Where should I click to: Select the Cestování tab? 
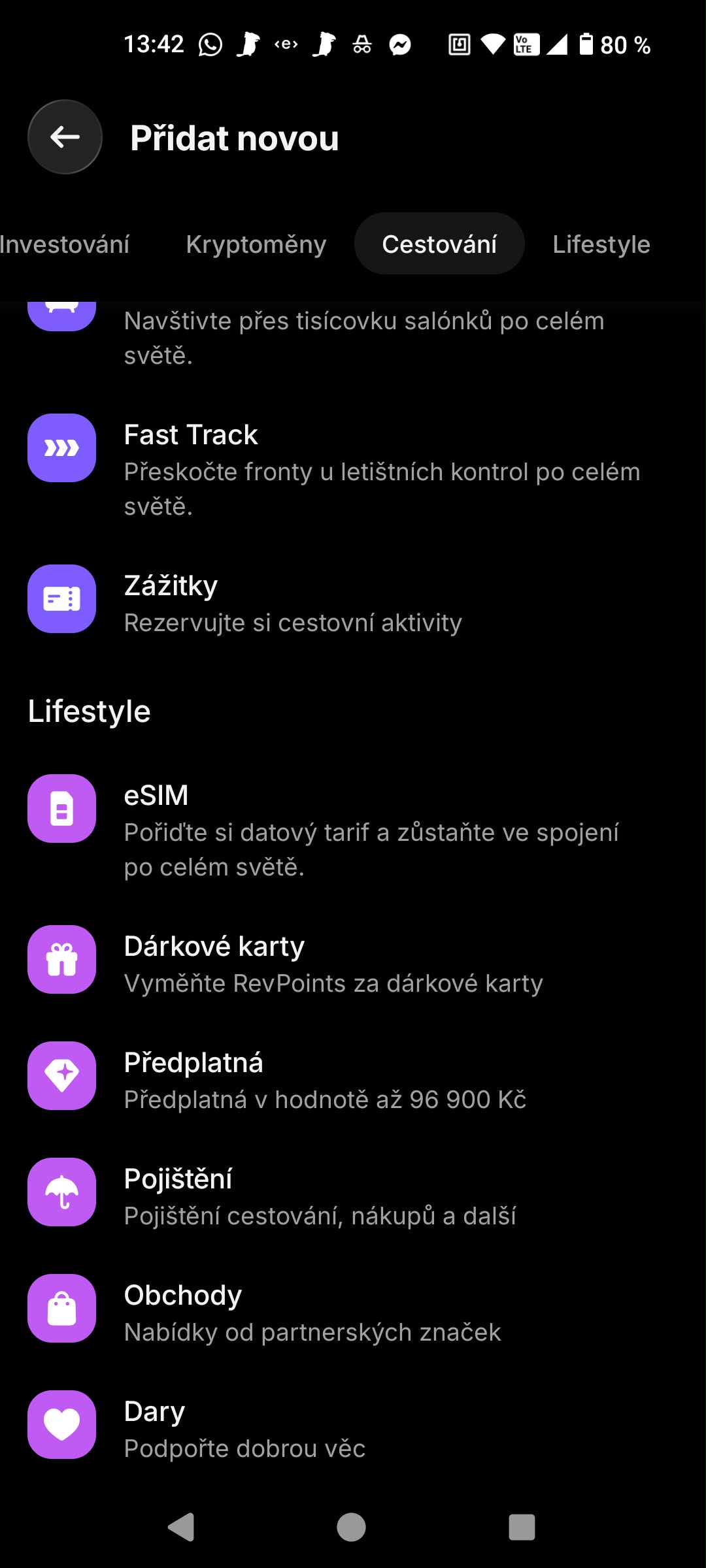(439, 244)
